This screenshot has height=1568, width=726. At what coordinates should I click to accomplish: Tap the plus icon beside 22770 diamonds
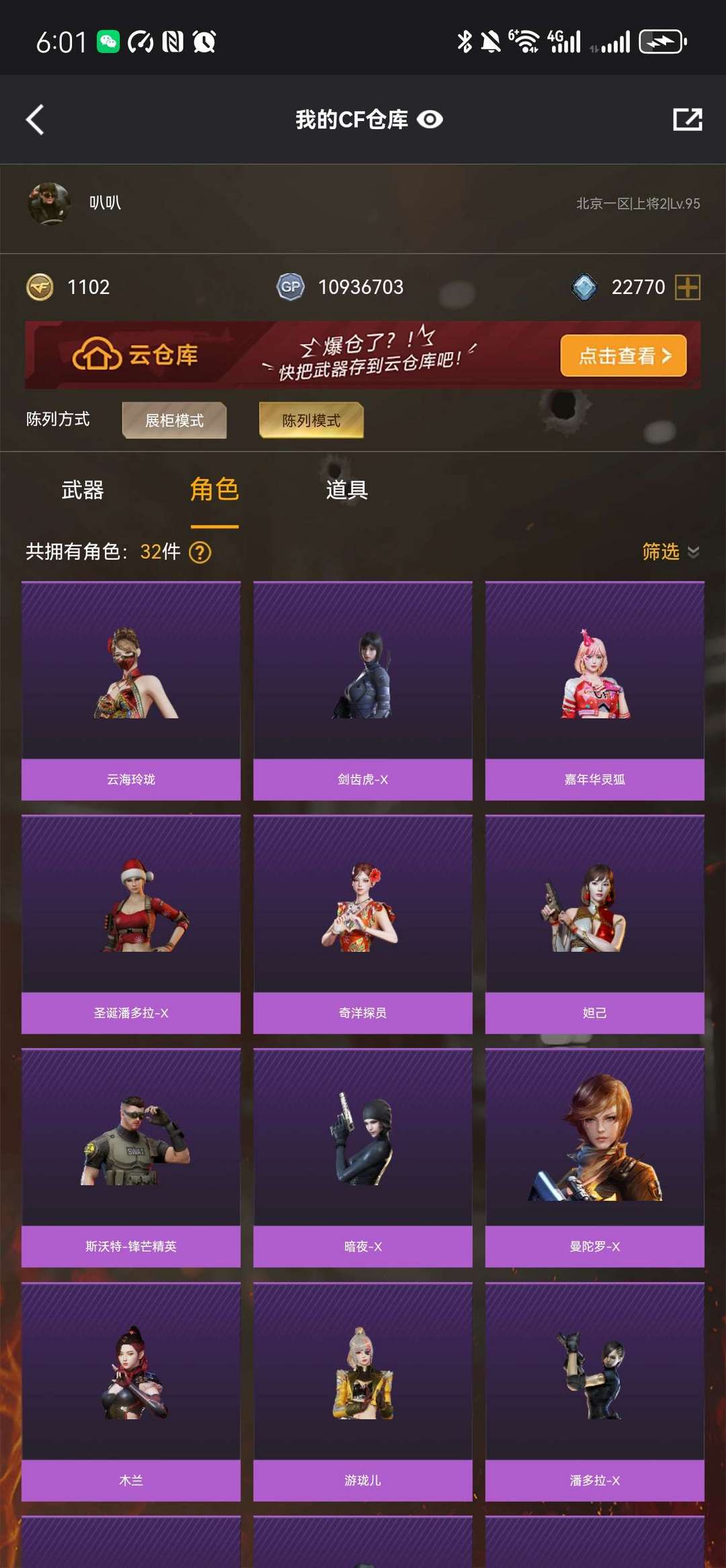coord(688,287)
